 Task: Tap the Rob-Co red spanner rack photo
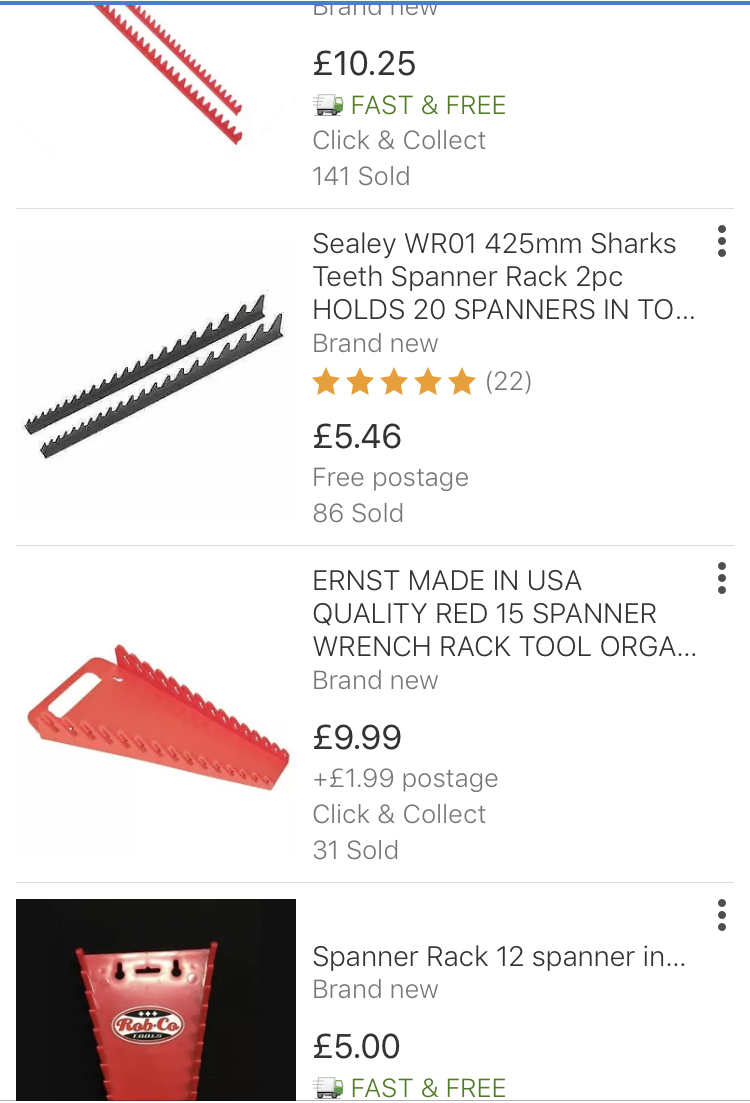coord(155,1000)
